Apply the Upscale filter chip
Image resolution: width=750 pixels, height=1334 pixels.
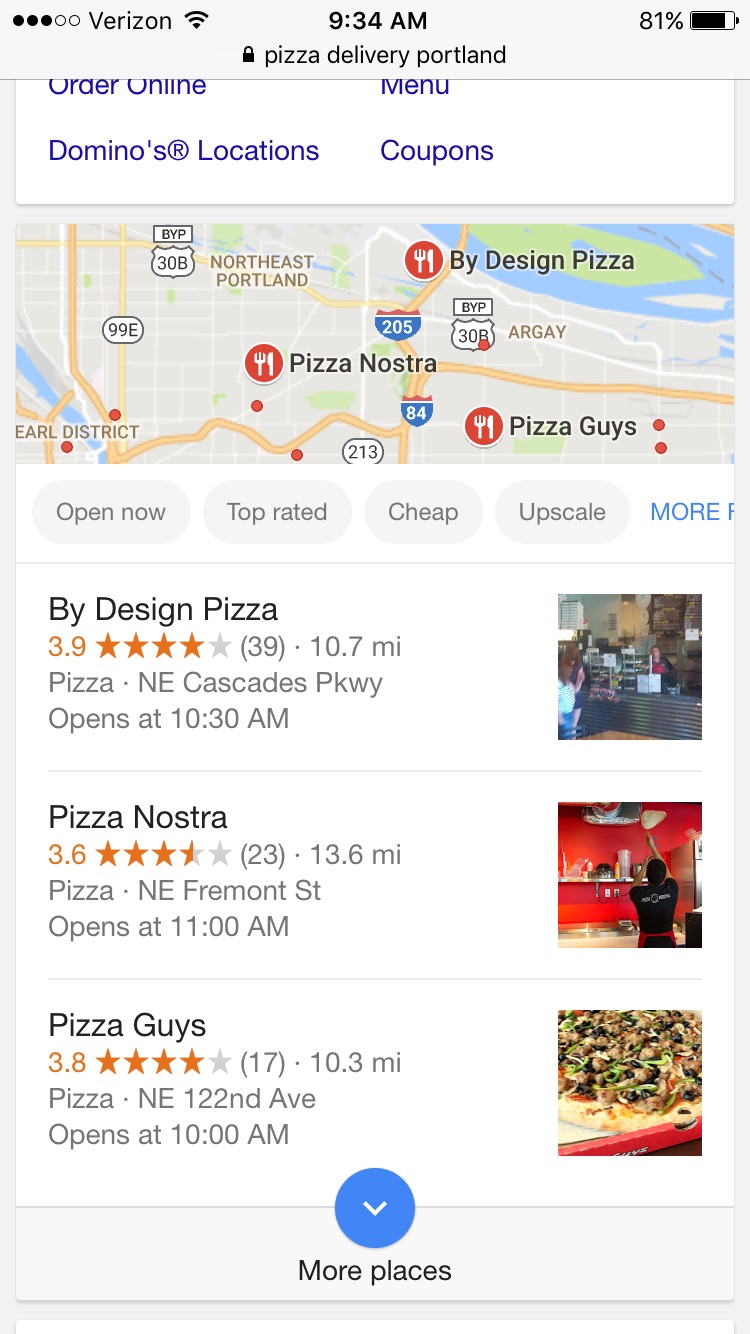[562, 512]
